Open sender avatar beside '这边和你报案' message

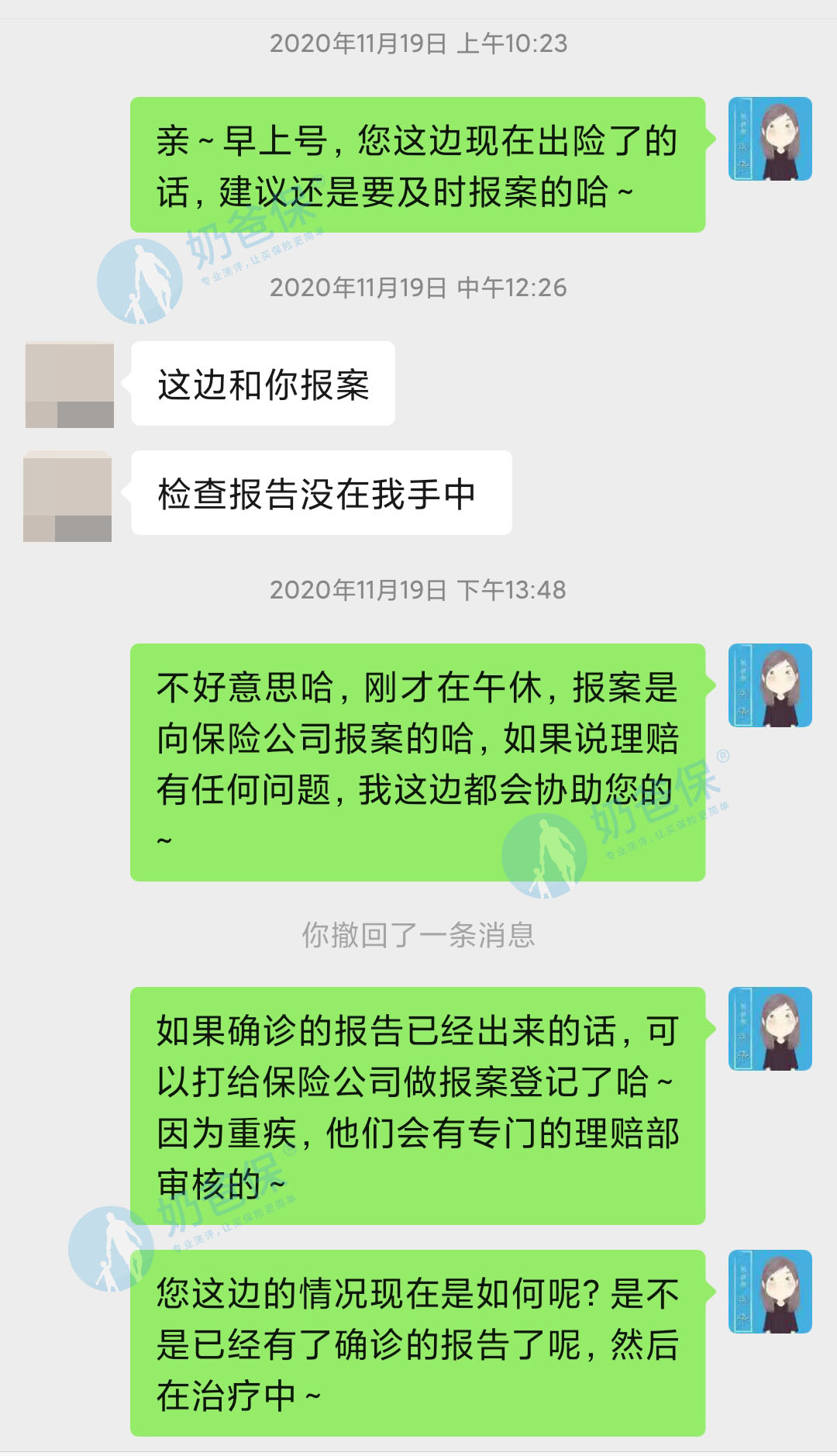point(70,385)
